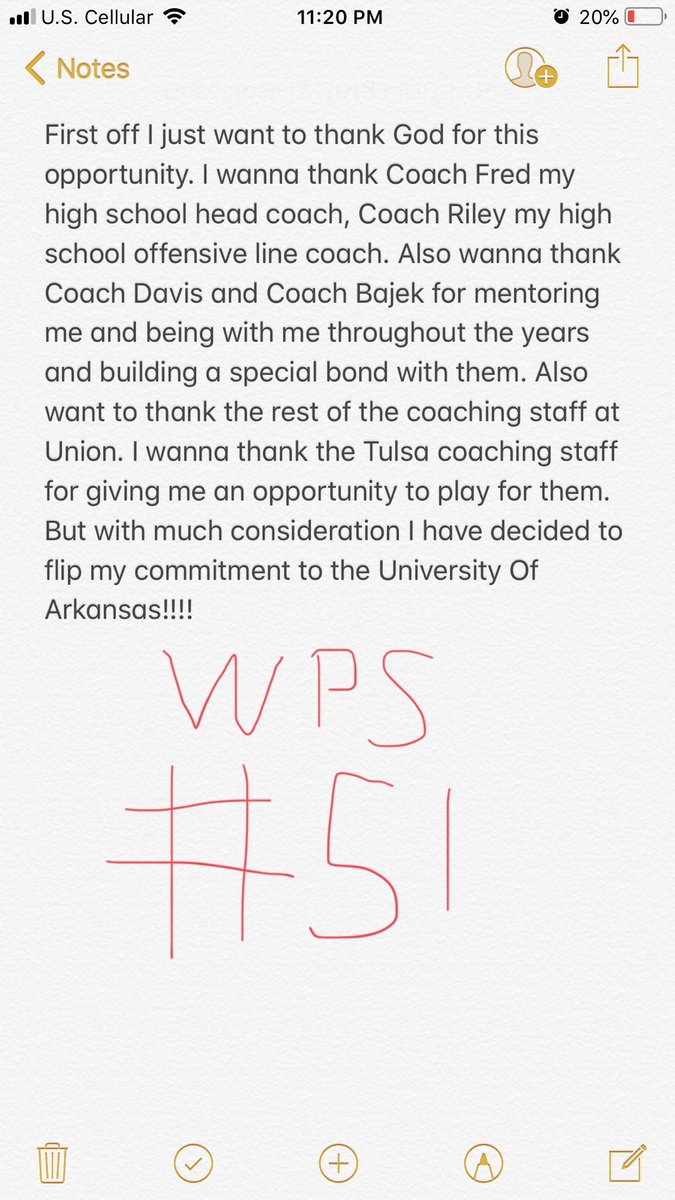The width and height of the screenshot is (675, 1200).
Task: Open the drawing markup pen tool
Action: (x=483, y=1163)
